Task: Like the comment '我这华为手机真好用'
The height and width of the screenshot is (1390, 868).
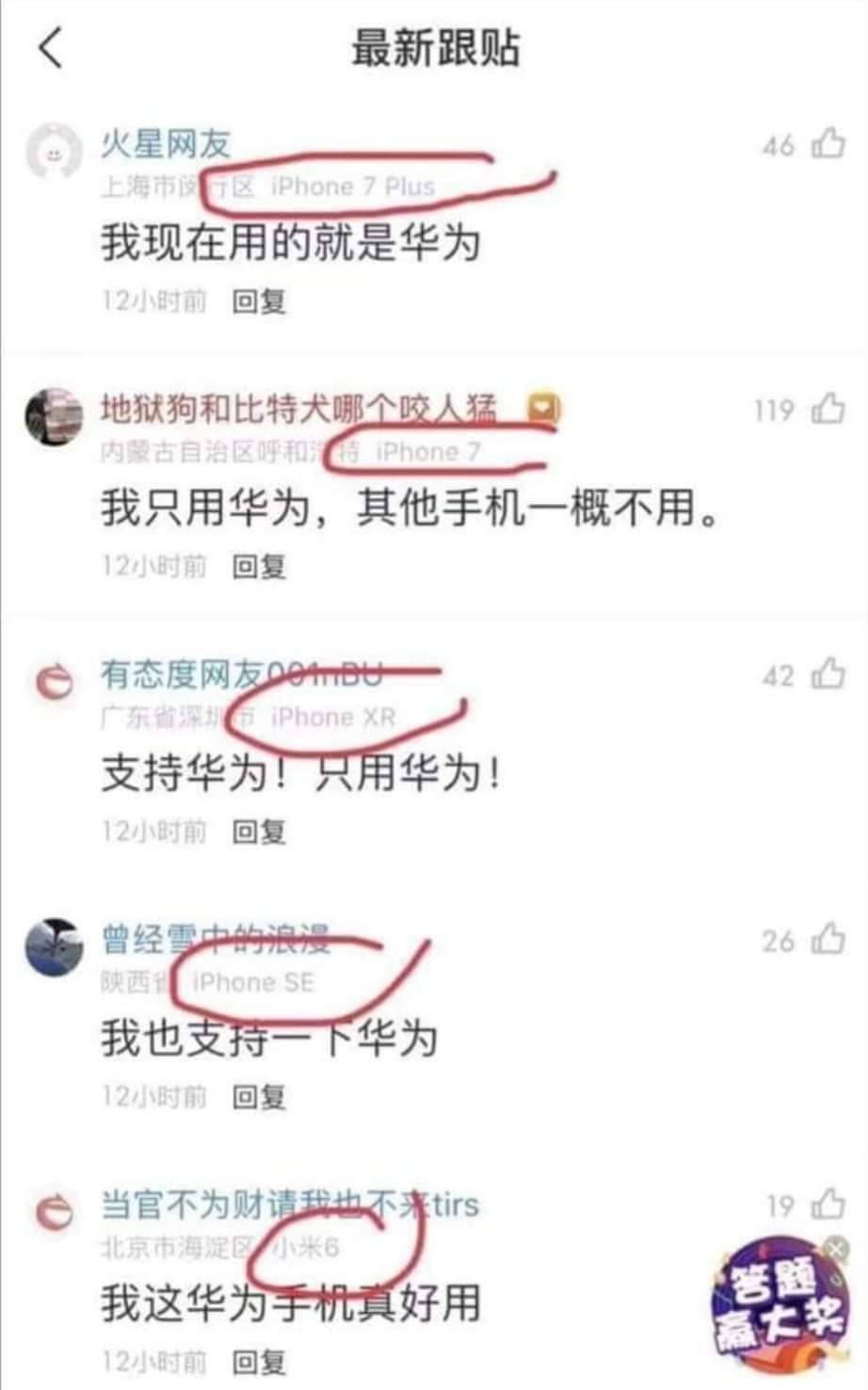Action: tap(828, 1204)
